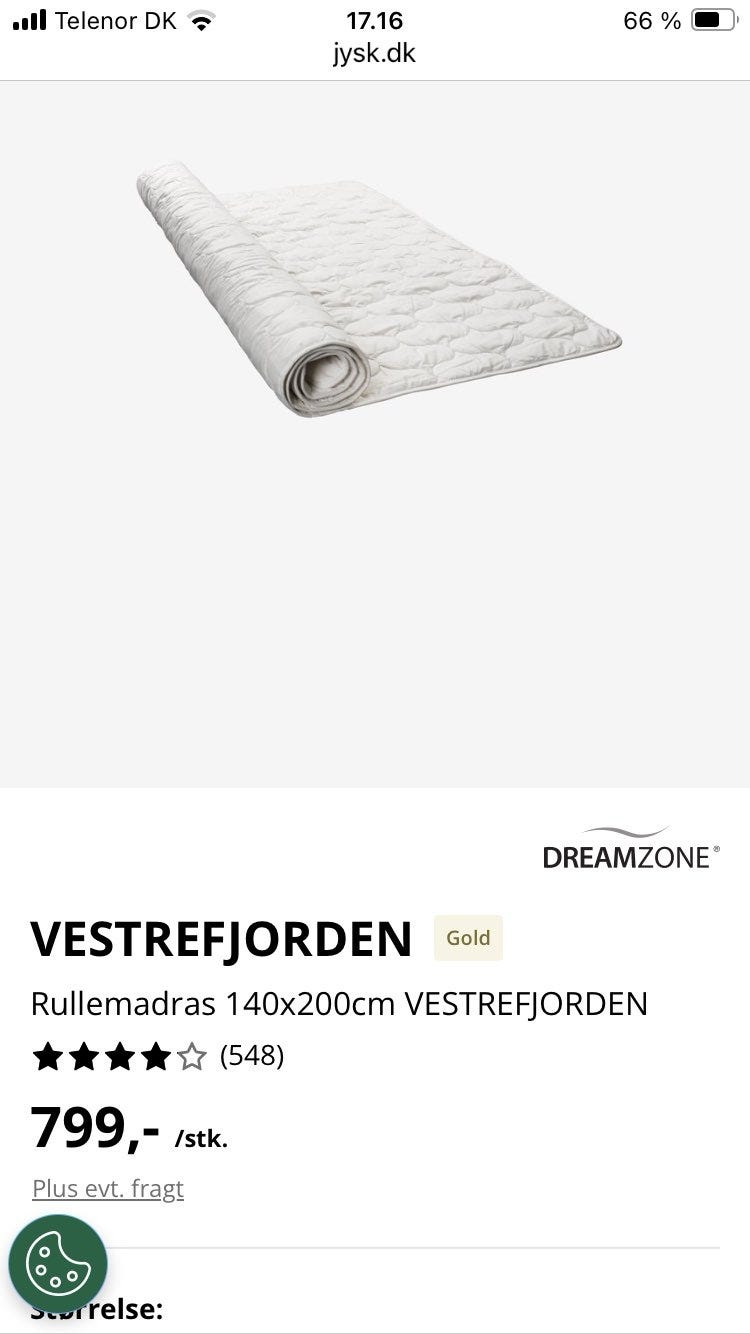This screenshot has height=1334, width=750.
Task: Open the Plus evt. fragt link
Action: [x=108, y=1188]
